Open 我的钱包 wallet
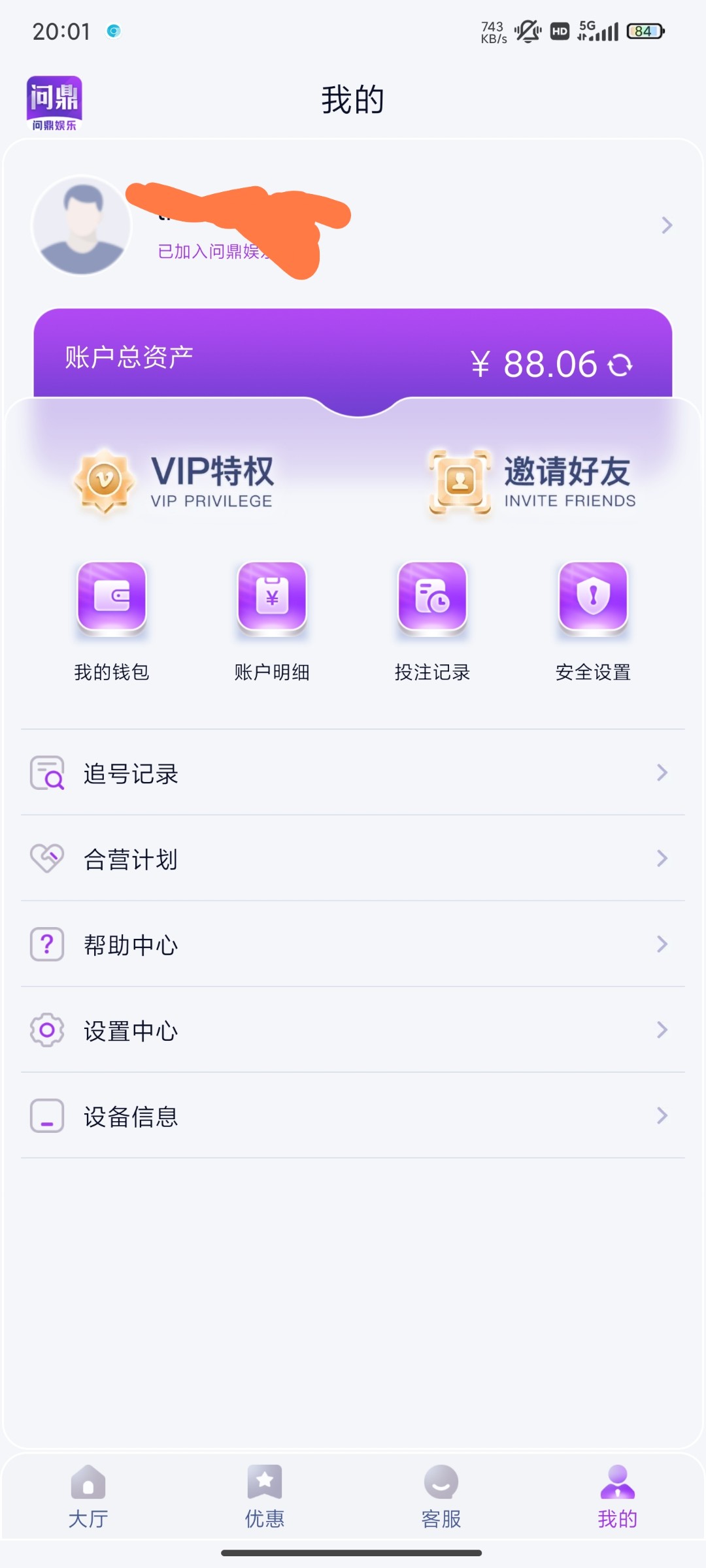 pos(112,621)
